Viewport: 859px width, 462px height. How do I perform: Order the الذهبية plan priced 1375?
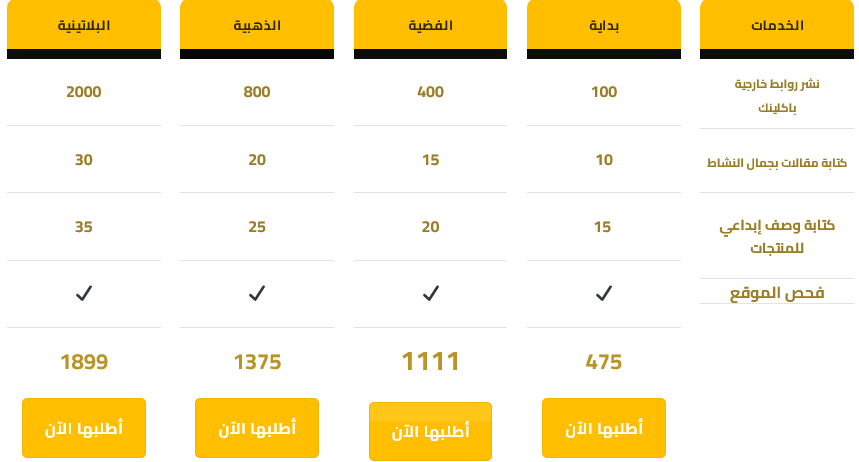click(257, 428)
